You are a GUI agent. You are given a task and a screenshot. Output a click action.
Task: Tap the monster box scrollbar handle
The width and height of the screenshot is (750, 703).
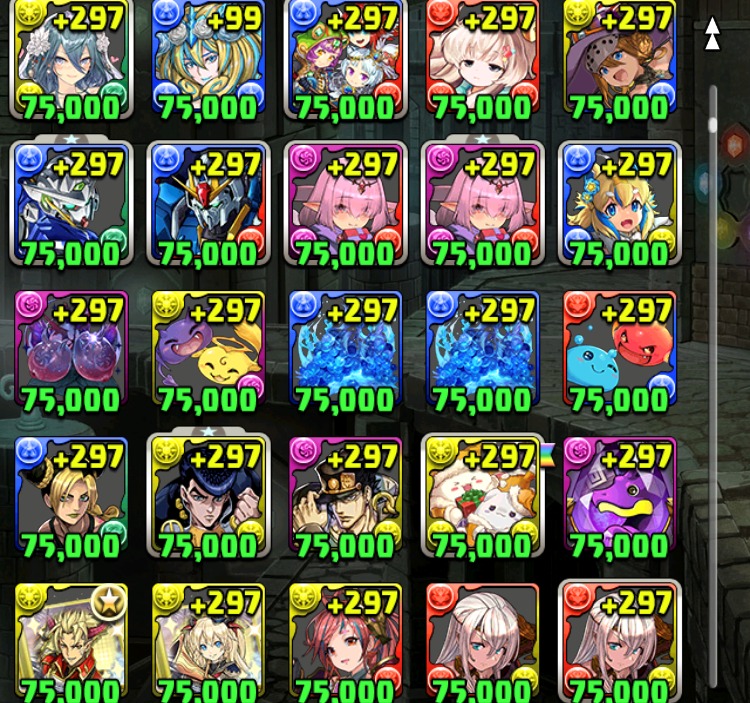tap(713, 125)
